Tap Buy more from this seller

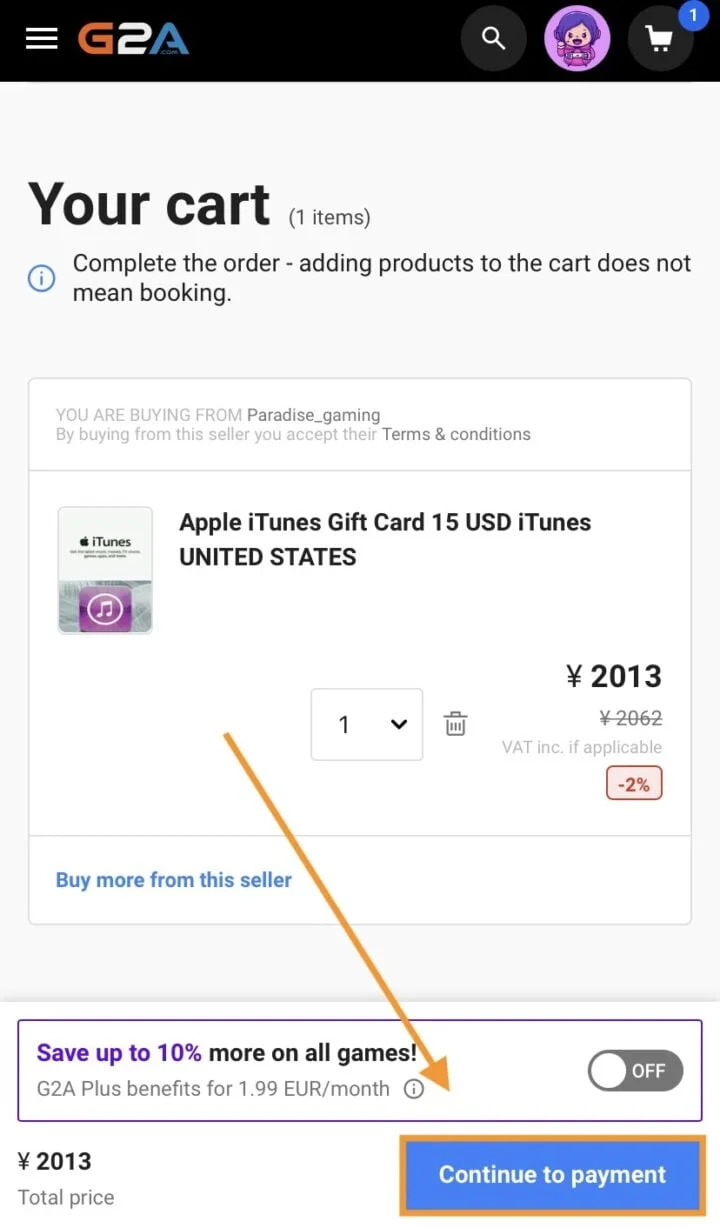pyautogui.click(x=174, y=880)
